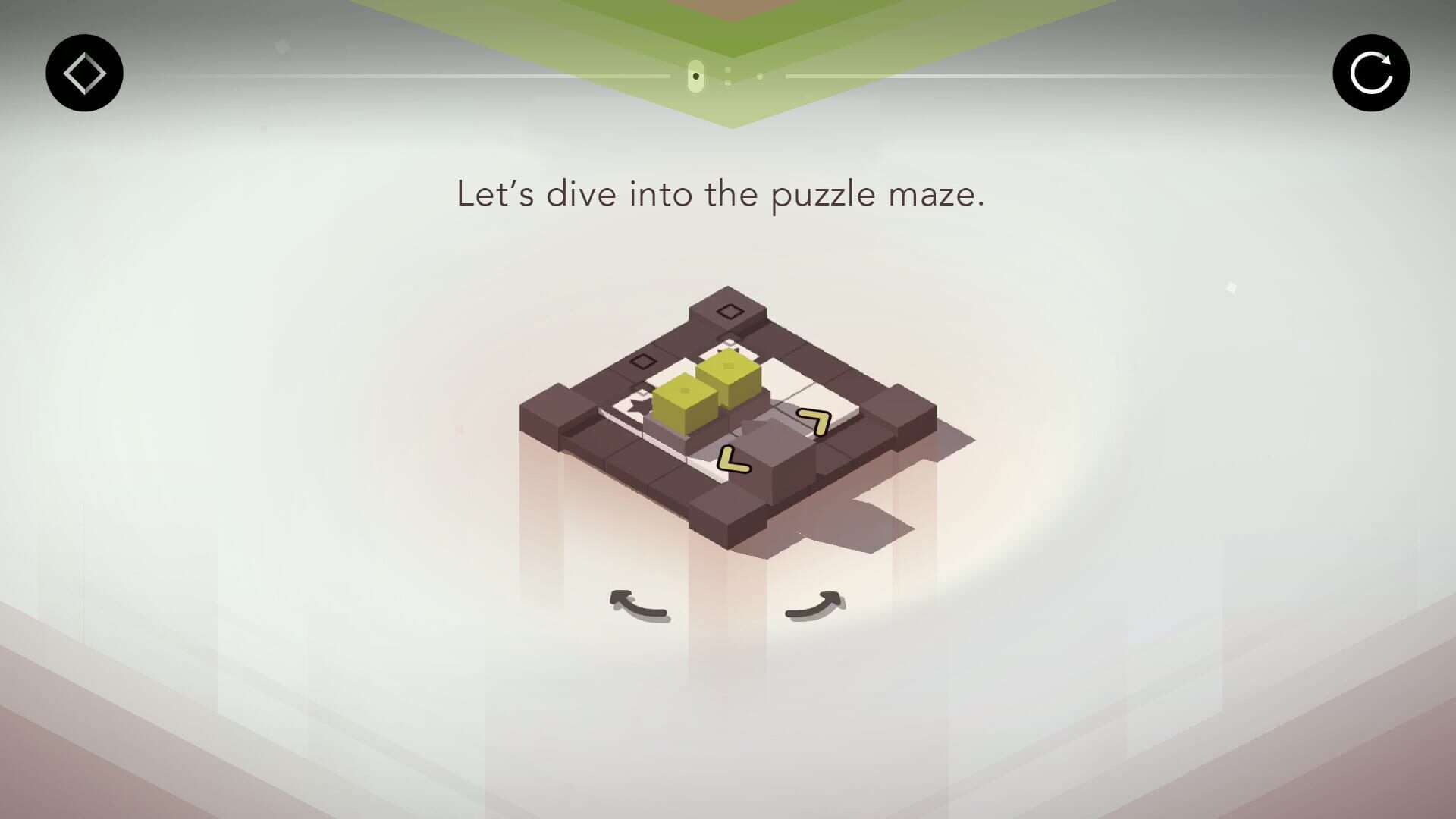Rotate the board with the left curved arrow
This screenshot has width=1456, height=819.
(x=638, y=606)
